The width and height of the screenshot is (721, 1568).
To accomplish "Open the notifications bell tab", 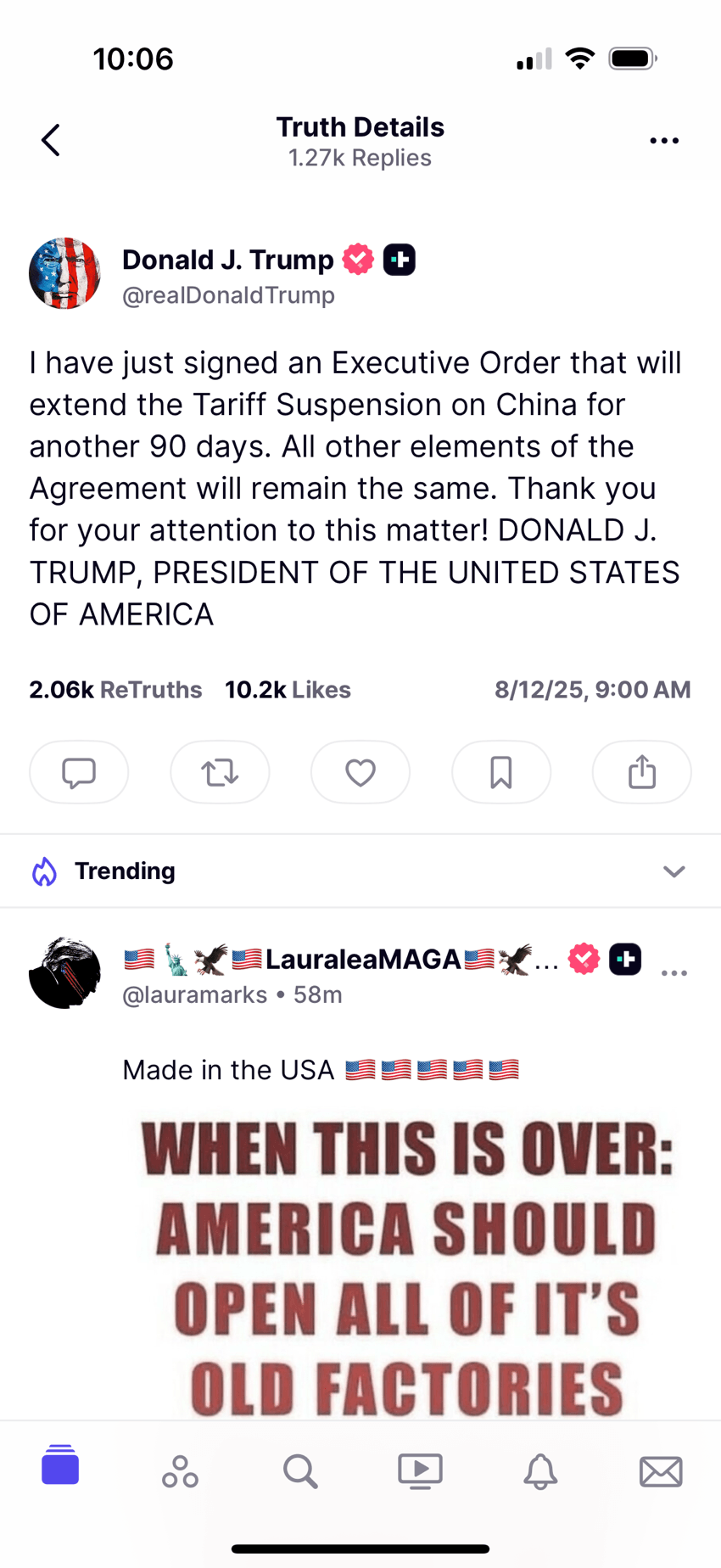I will [540, 1471].
